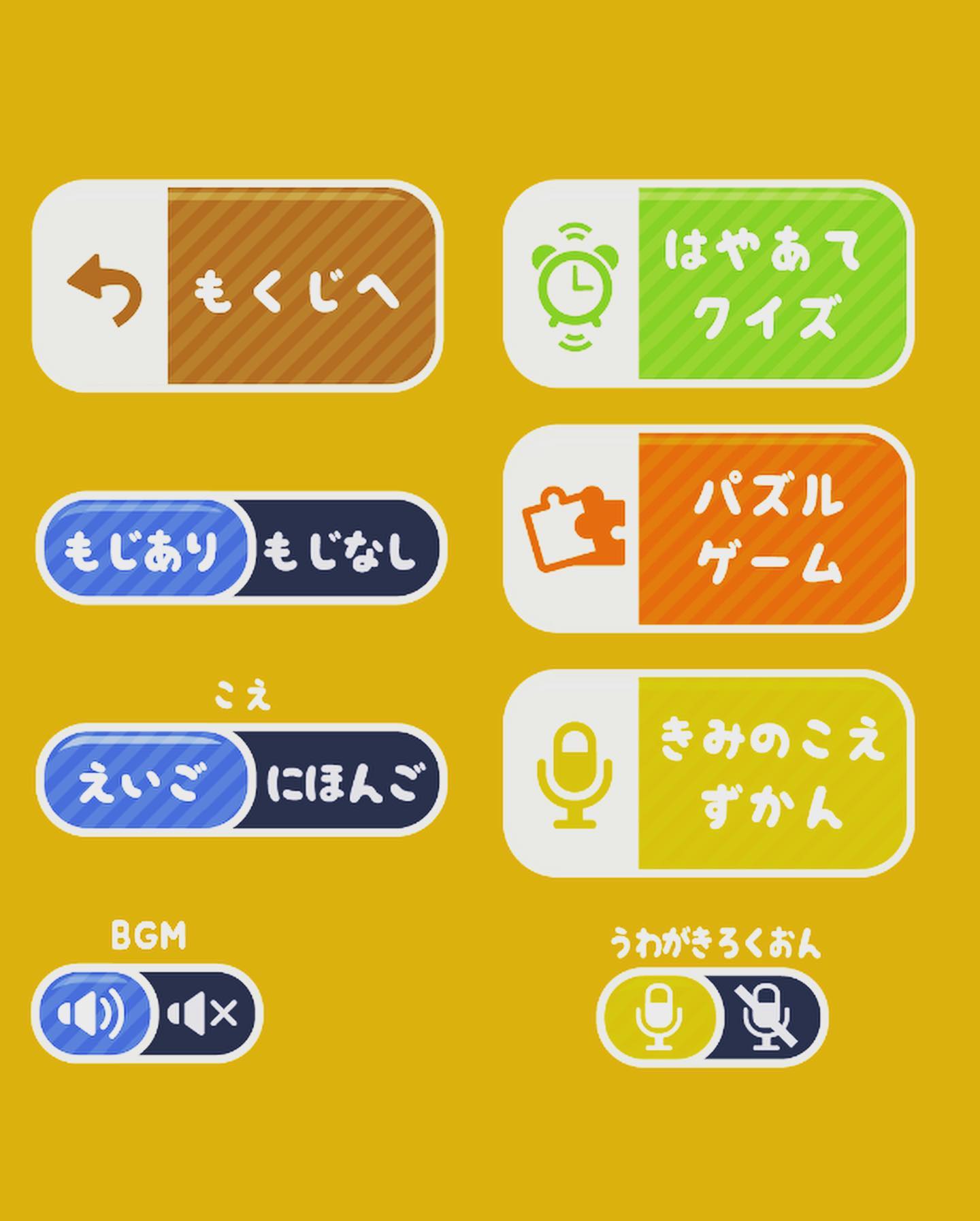Select もじあり text display option

142,549
